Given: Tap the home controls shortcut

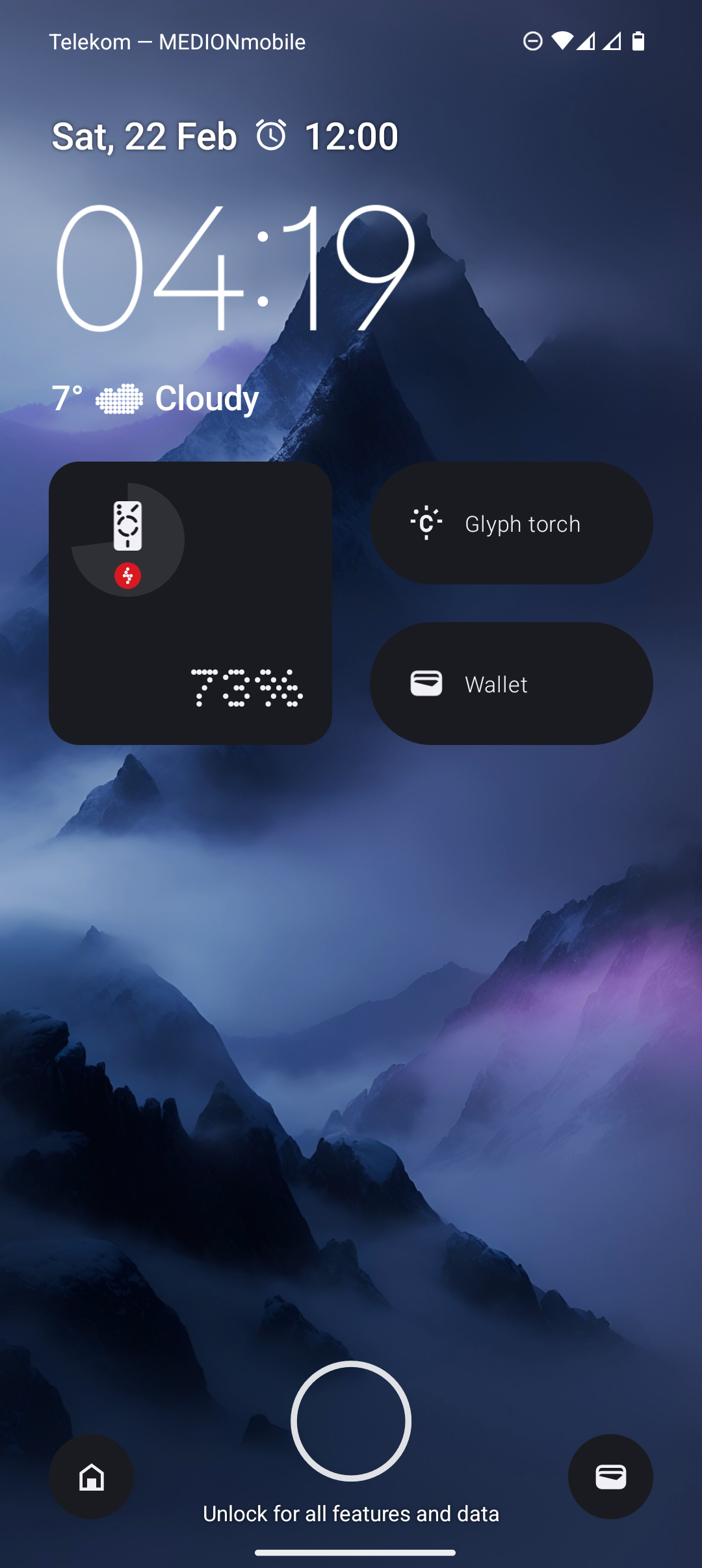Looking at the screenshot, I should pos(92,1476).
